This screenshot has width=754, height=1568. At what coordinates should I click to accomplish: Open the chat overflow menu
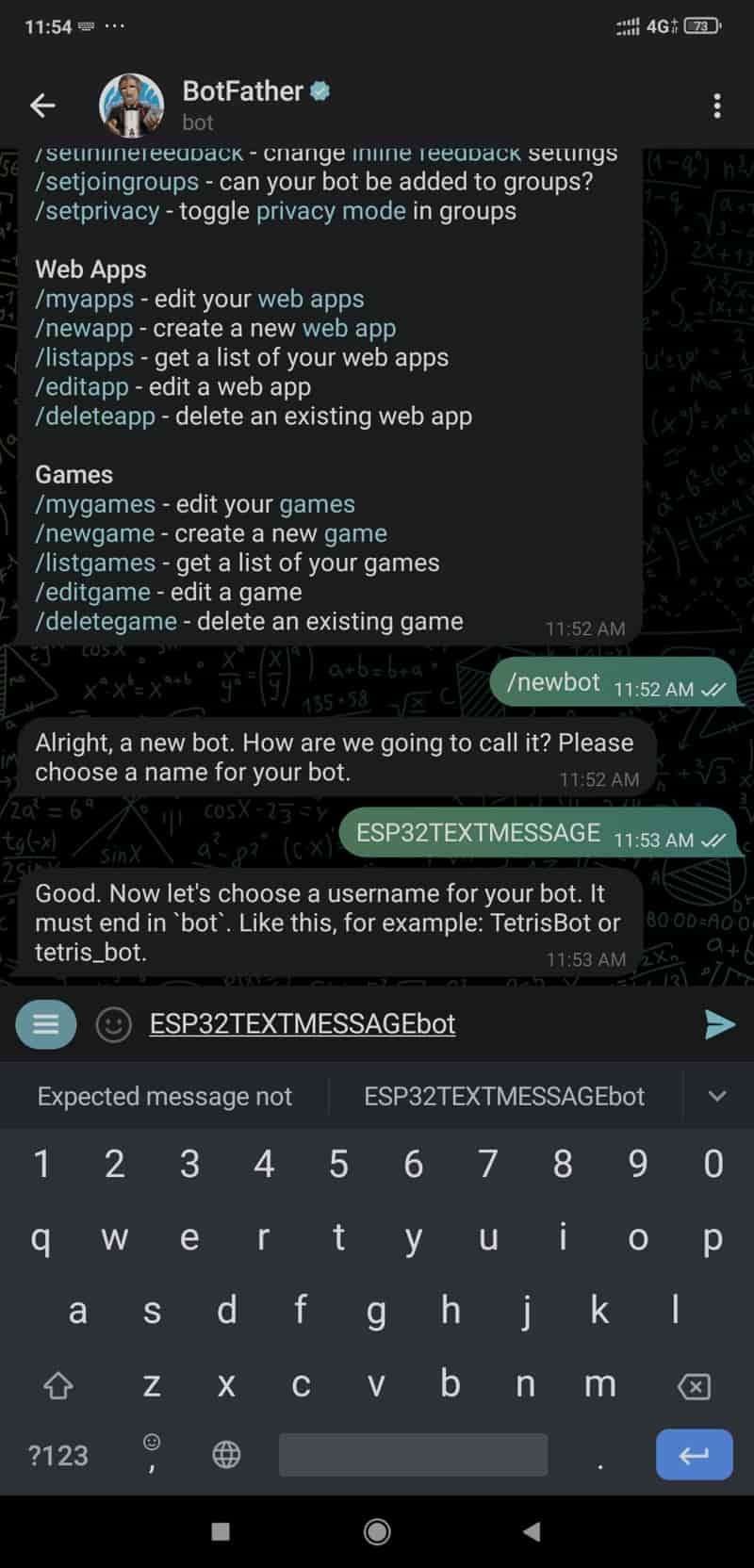[x=717, y=106]
